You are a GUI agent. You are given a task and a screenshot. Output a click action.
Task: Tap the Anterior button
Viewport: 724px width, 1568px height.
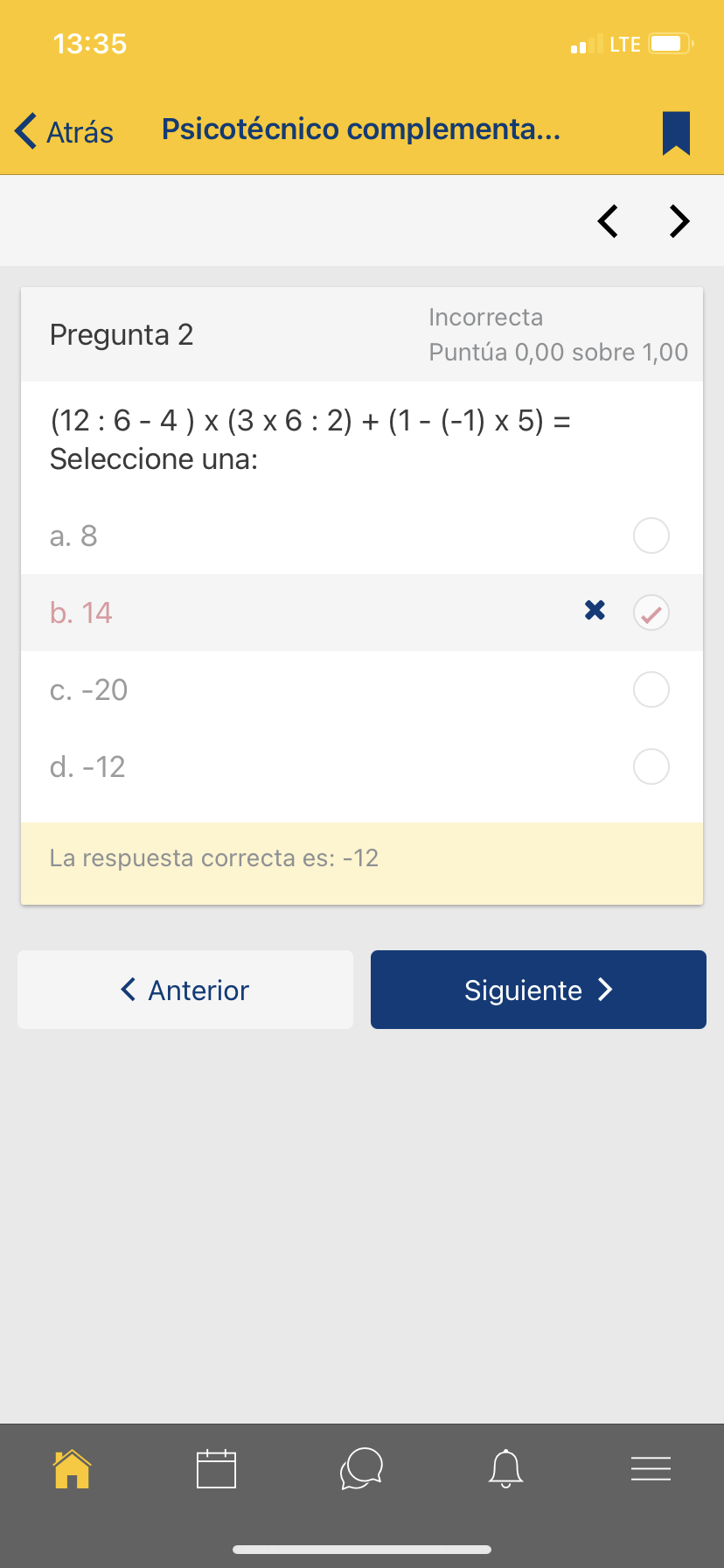[185, 990]
